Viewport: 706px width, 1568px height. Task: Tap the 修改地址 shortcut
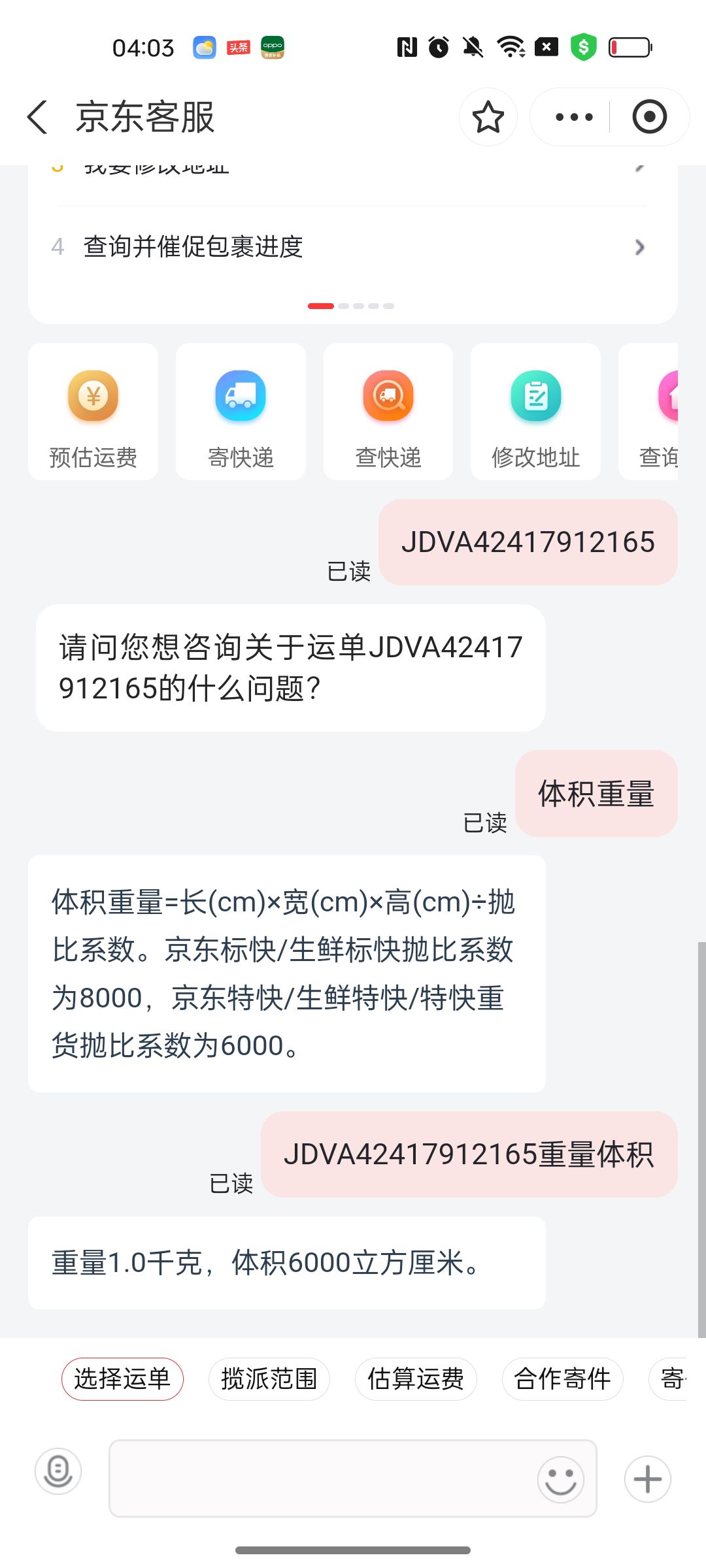point(535,412)
